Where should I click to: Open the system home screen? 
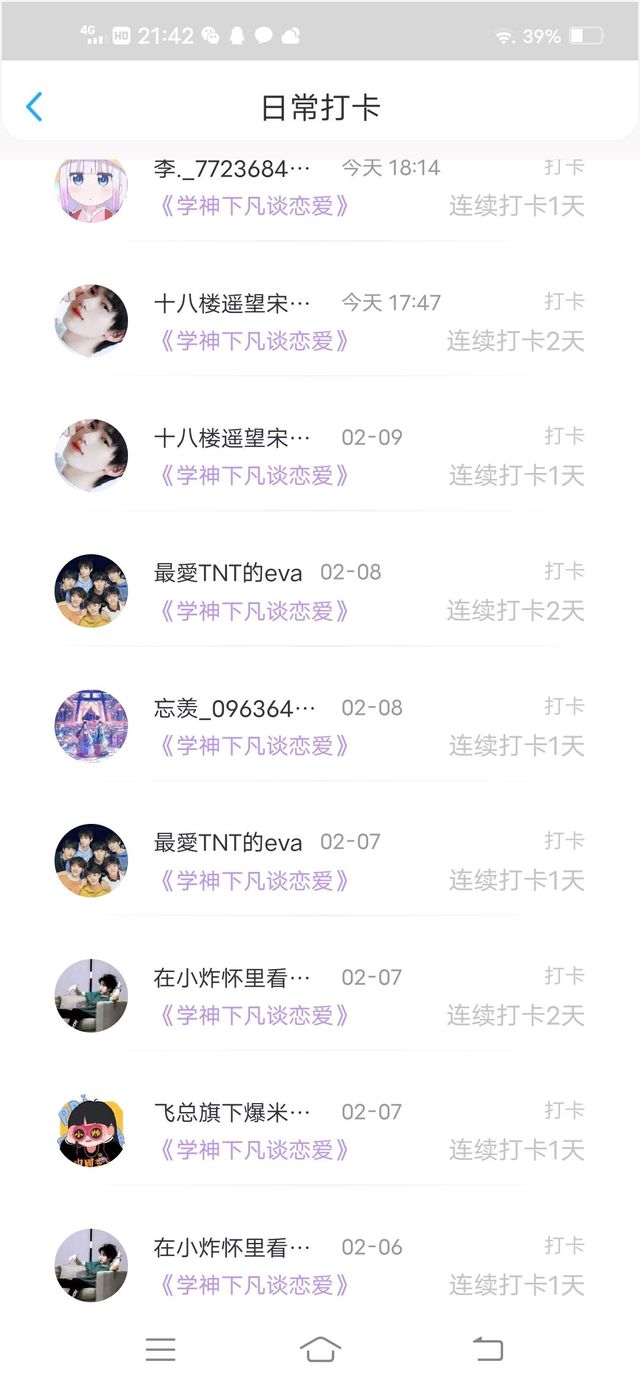(320, 1350)
